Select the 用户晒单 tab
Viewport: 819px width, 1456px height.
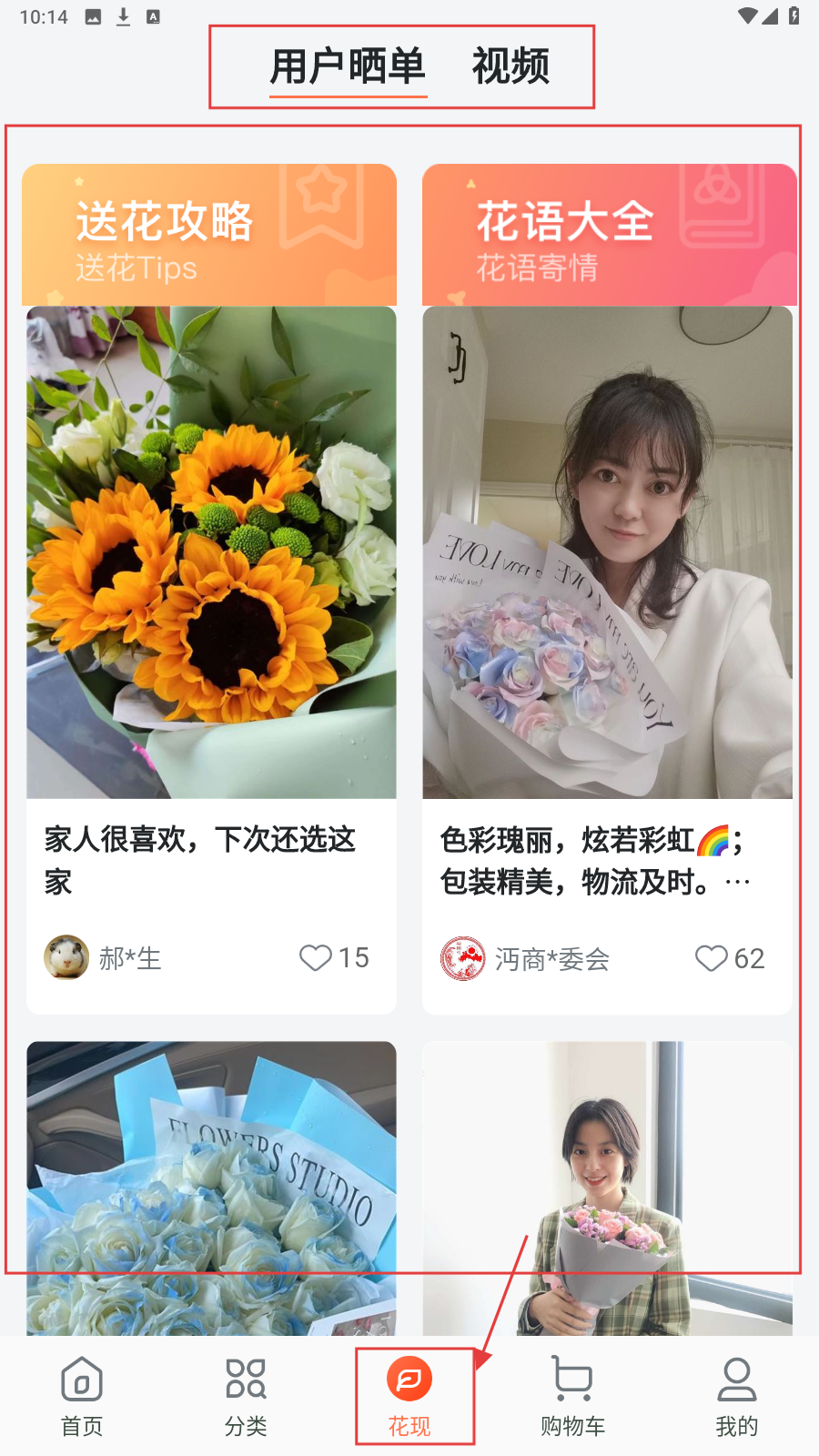pos(348,66)
